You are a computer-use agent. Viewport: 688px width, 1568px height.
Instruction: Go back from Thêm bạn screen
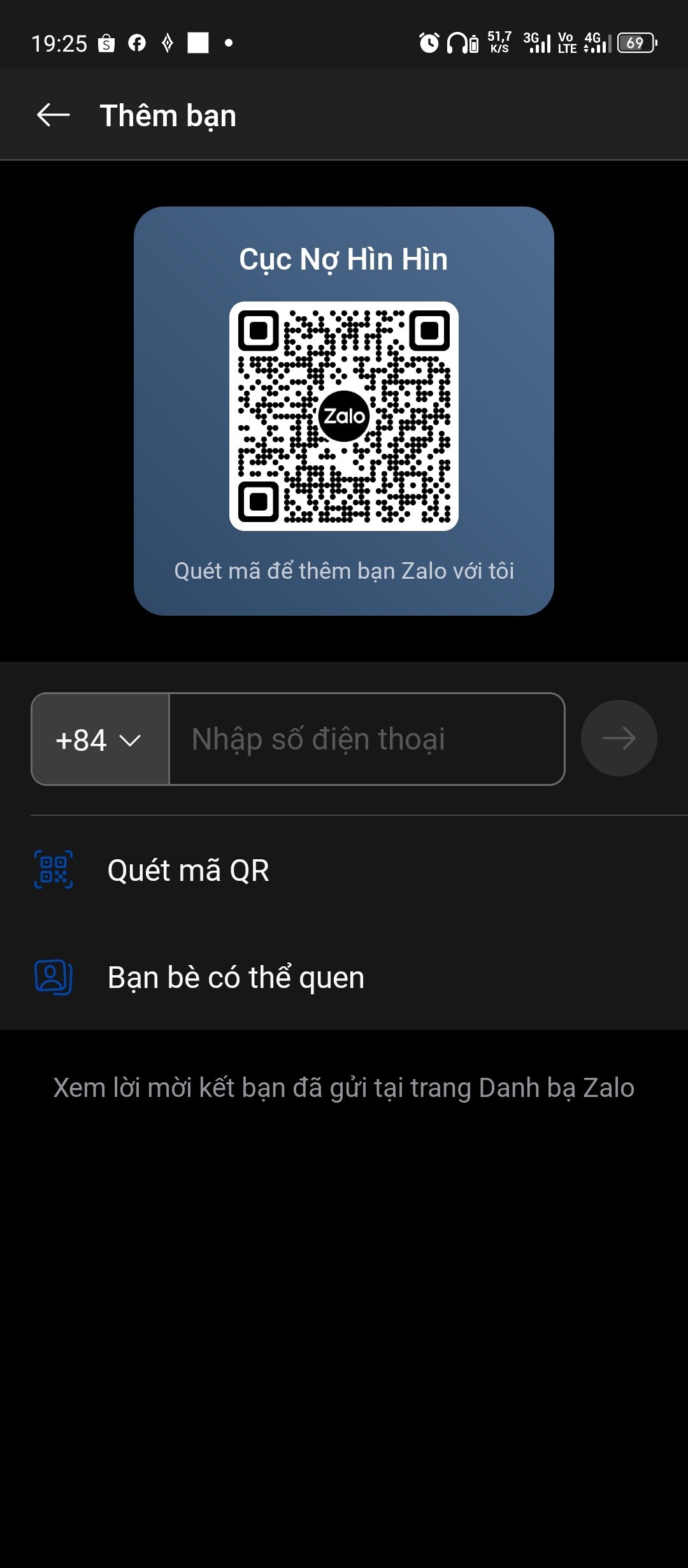click(x=54, y=115)
